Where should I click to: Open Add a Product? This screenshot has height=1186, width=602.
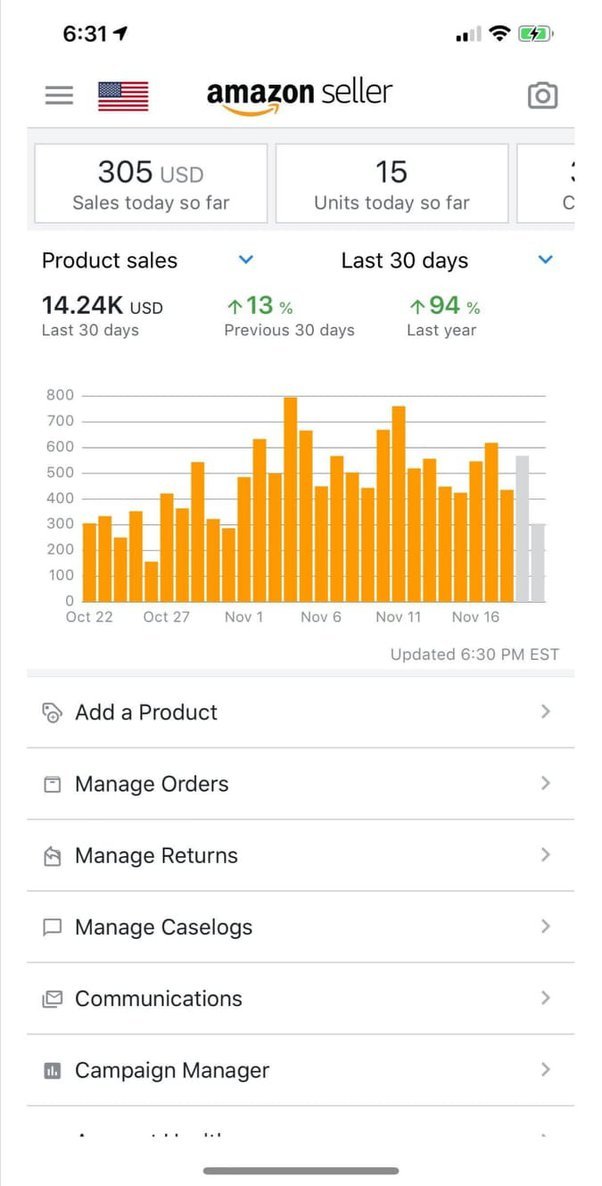[300, 713]
